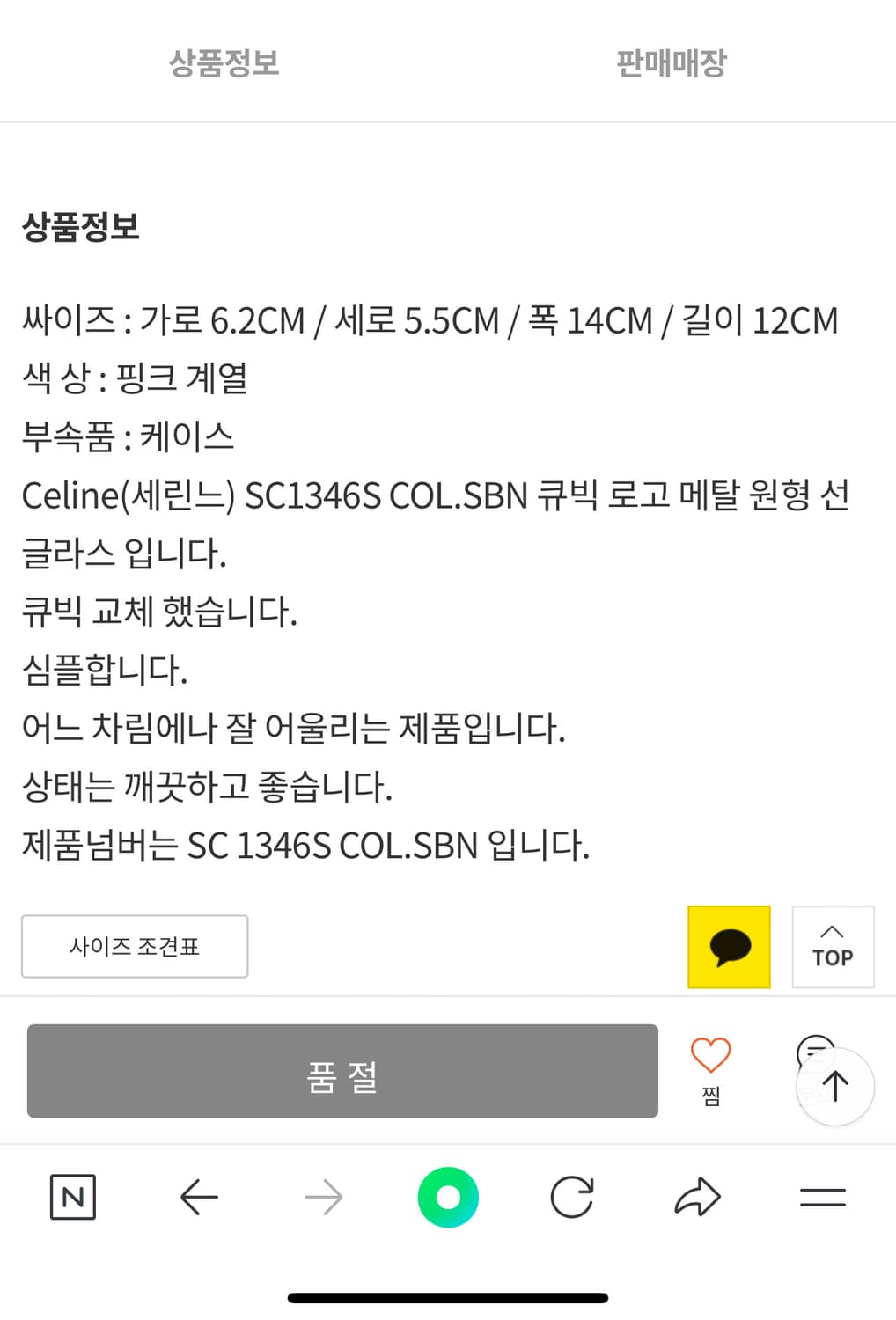Tap the gray 품절 sold-out button
This screenshot has width=896, height=1320.
tap(342, 1072)
